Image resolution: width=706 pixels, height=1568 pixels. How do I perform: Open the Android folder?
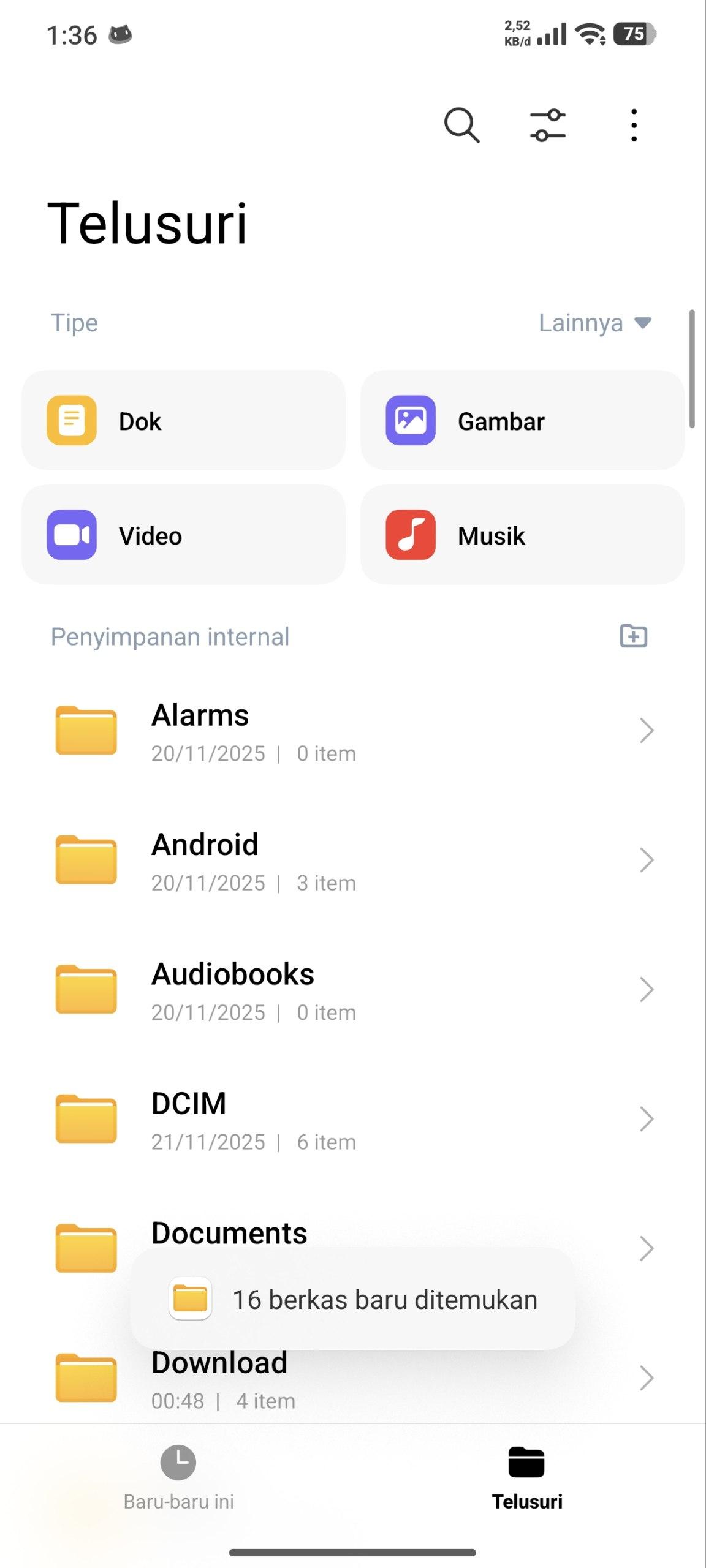pos(353,861)
